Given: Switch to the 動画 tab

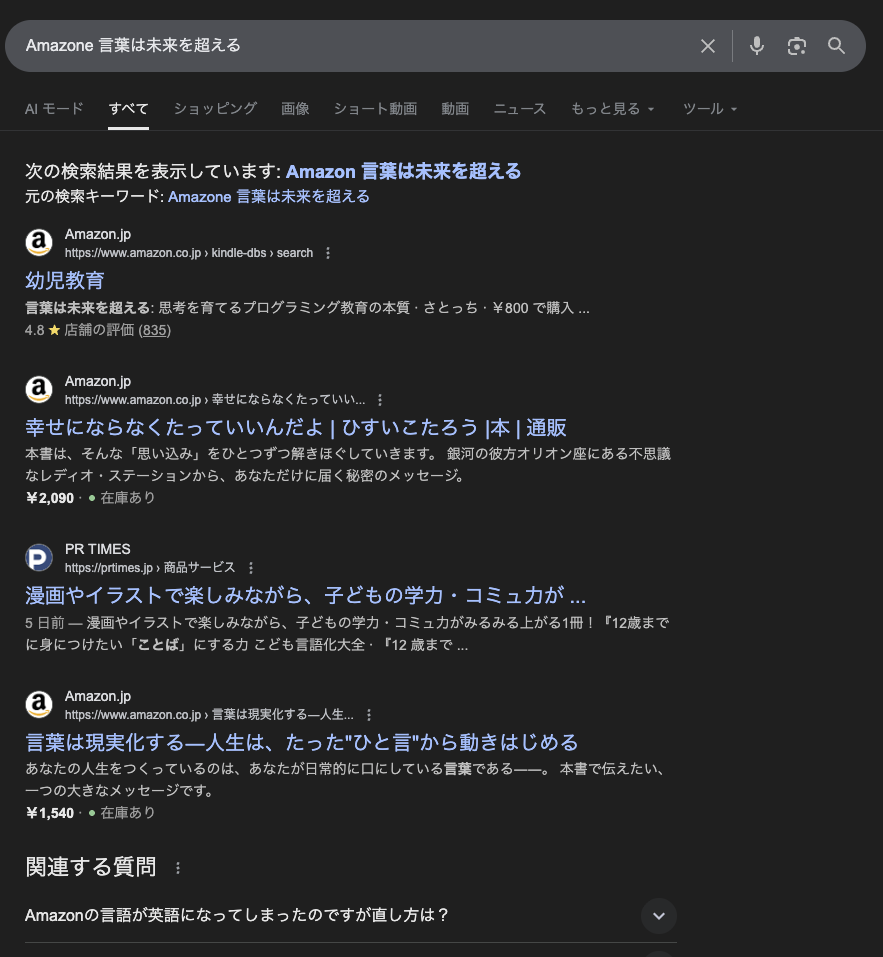Looking at the screenshot, I should [455, 108].
